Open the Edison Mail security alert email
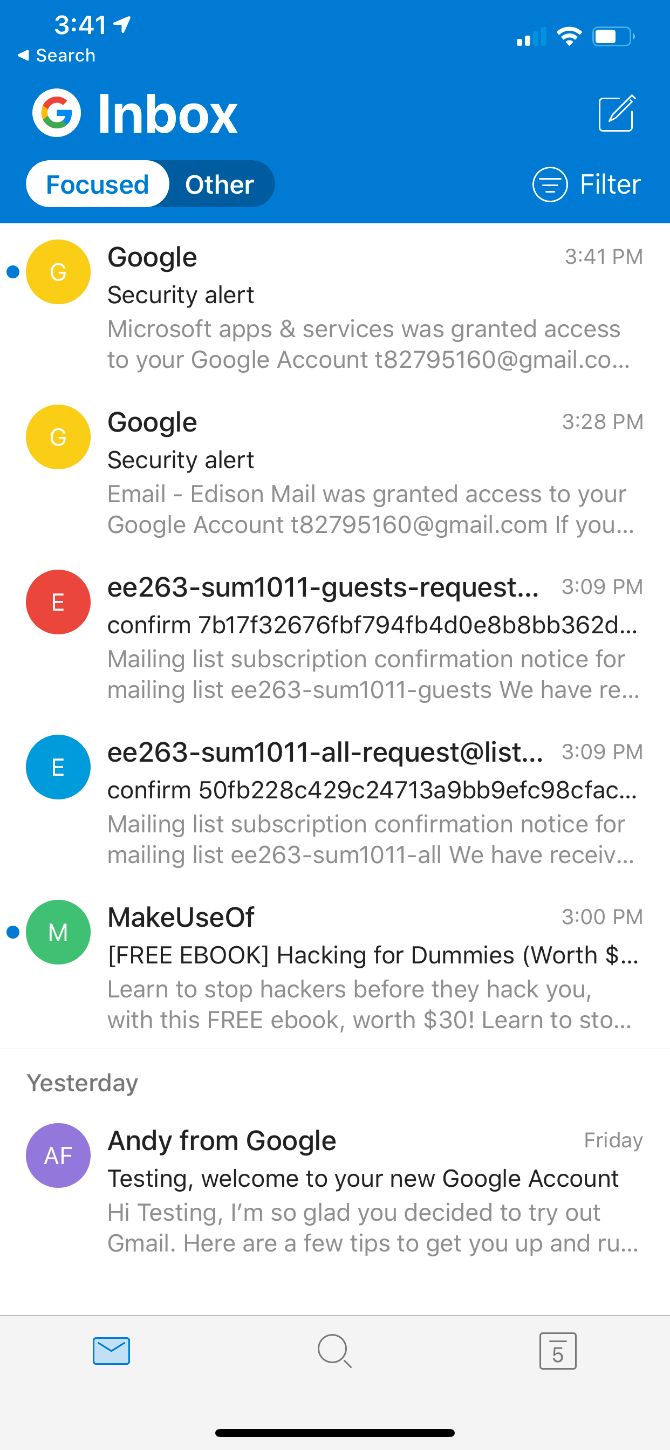The width and height of the screenshot is (670, 1450). (x=335, y=472)
